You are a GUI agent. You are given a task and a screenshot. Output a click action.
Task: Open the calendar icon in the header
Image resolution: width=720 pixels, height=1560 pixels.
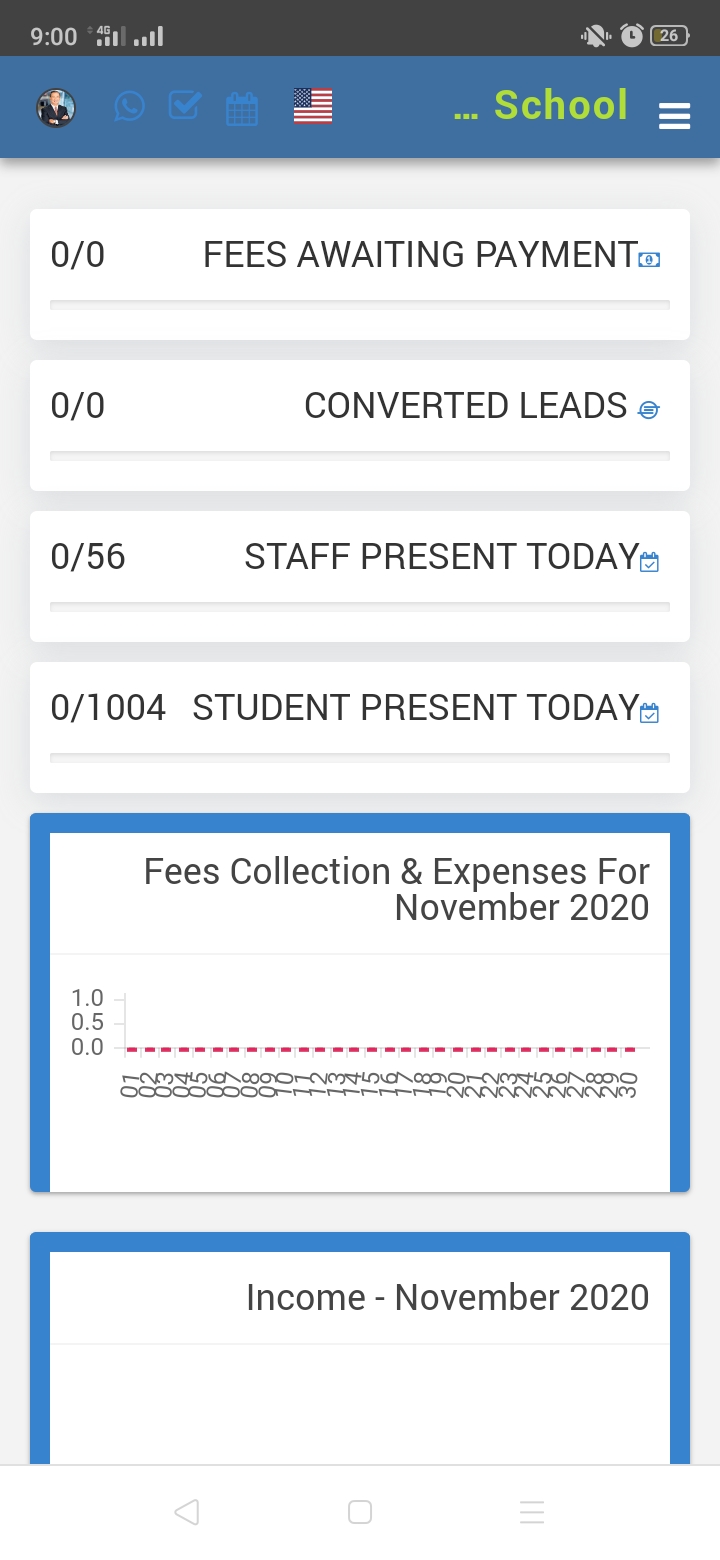pos(242,108)
